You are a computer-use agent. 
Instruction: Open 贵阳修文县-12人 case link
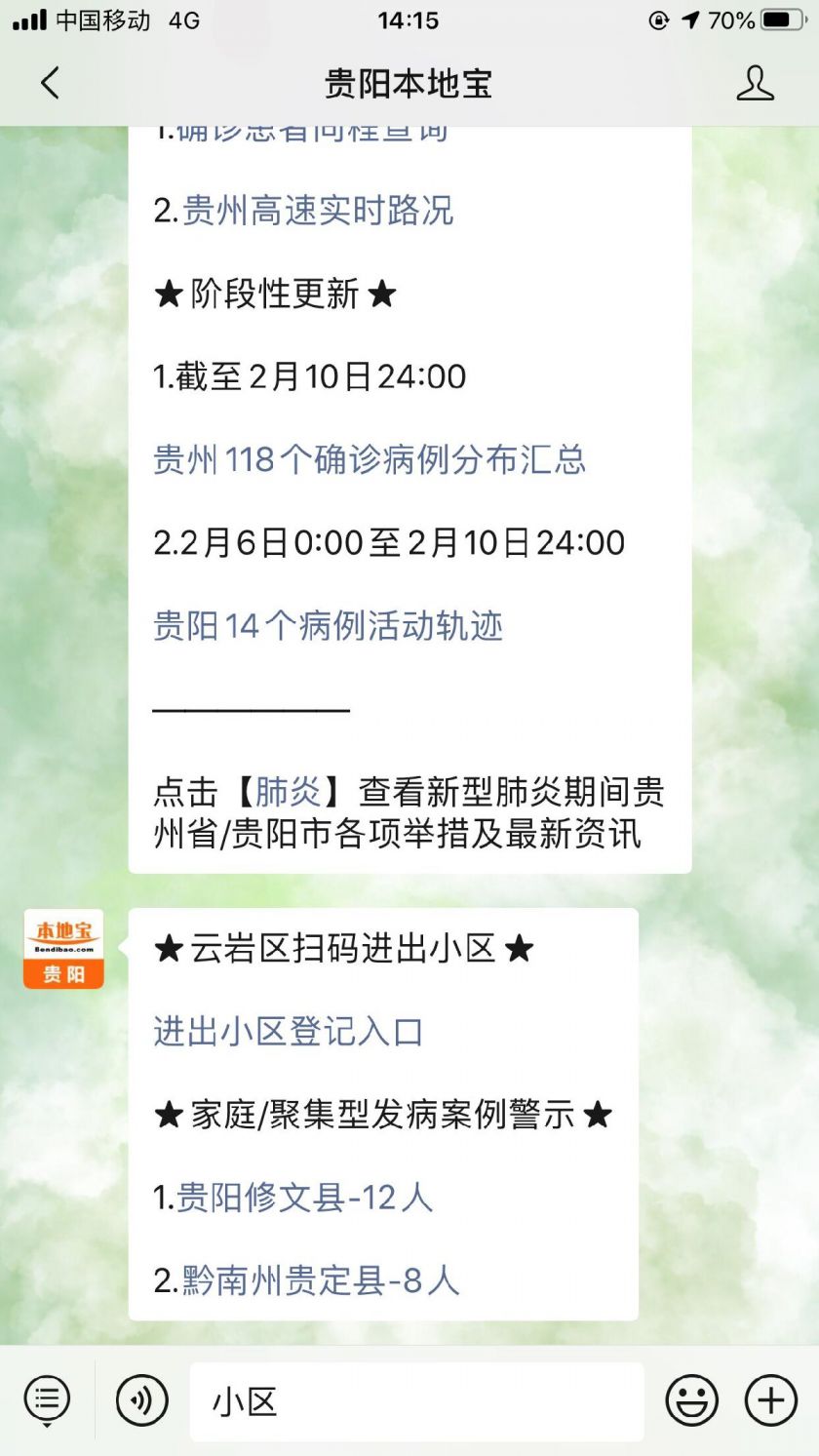(x=304, y=1198)
